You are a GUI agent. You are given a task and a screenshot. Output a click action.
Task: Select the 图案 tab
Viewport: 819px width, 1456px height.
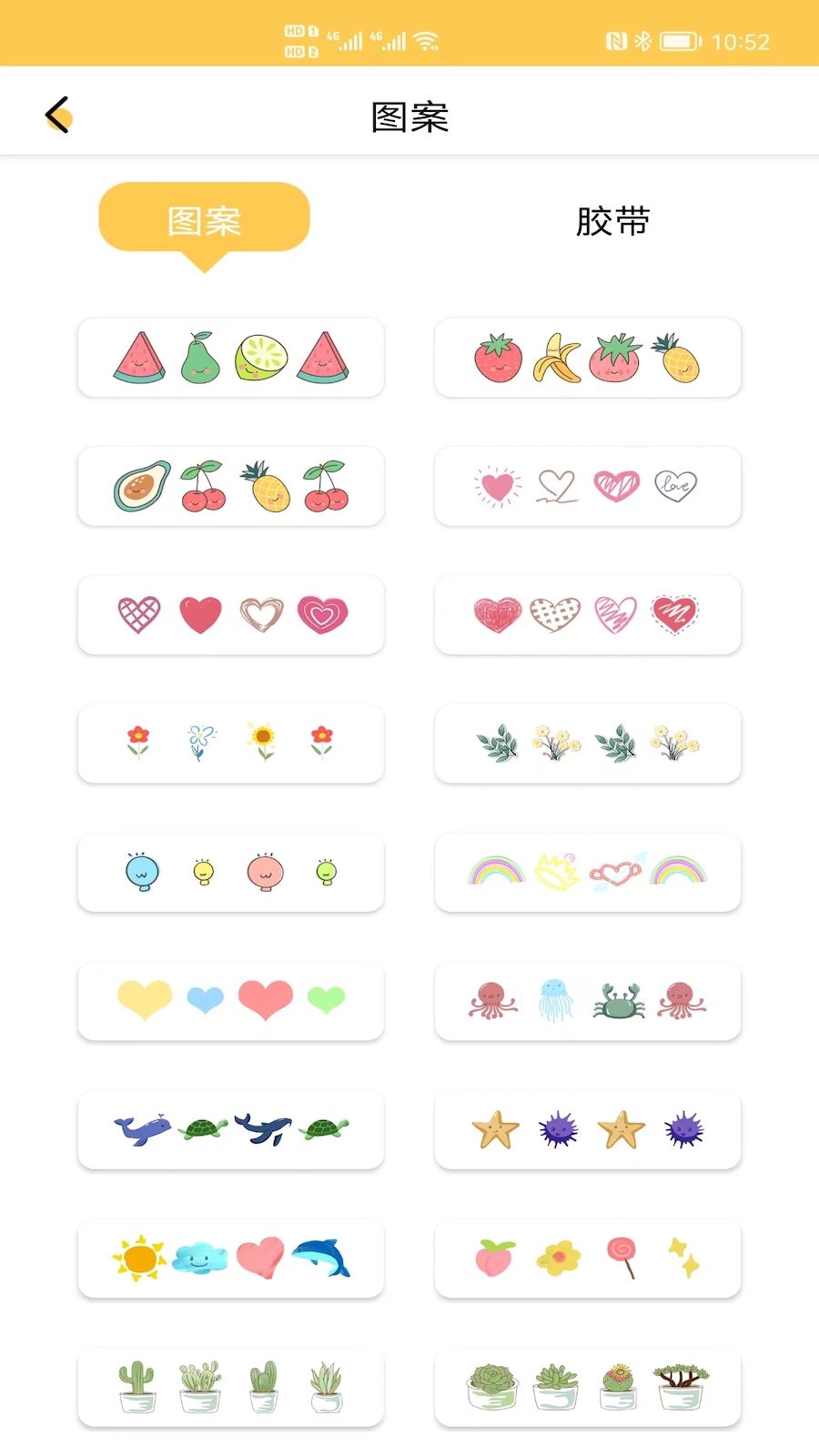click(204, 219)
